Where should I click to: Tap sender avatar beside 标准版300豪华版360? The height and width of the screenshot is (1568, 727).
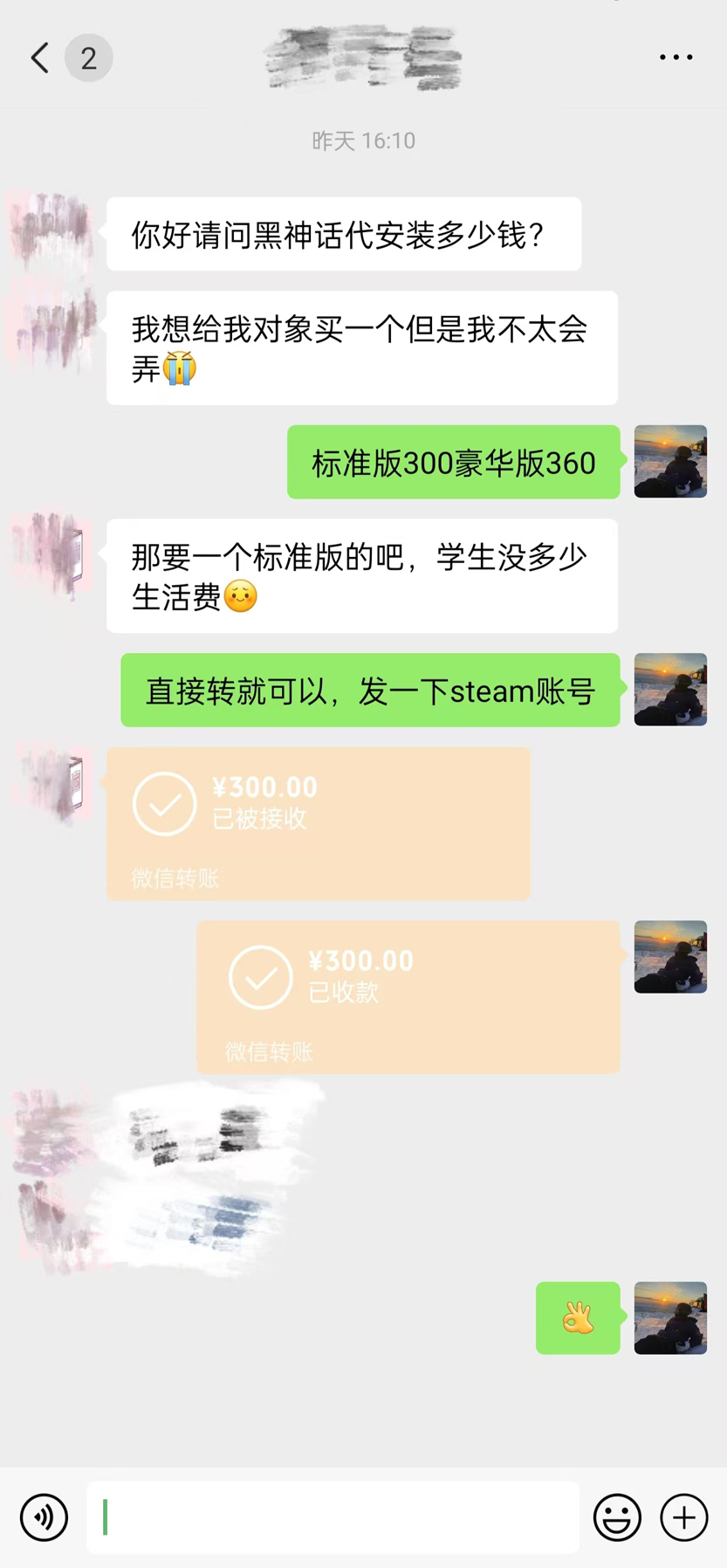tap(670, 462)
